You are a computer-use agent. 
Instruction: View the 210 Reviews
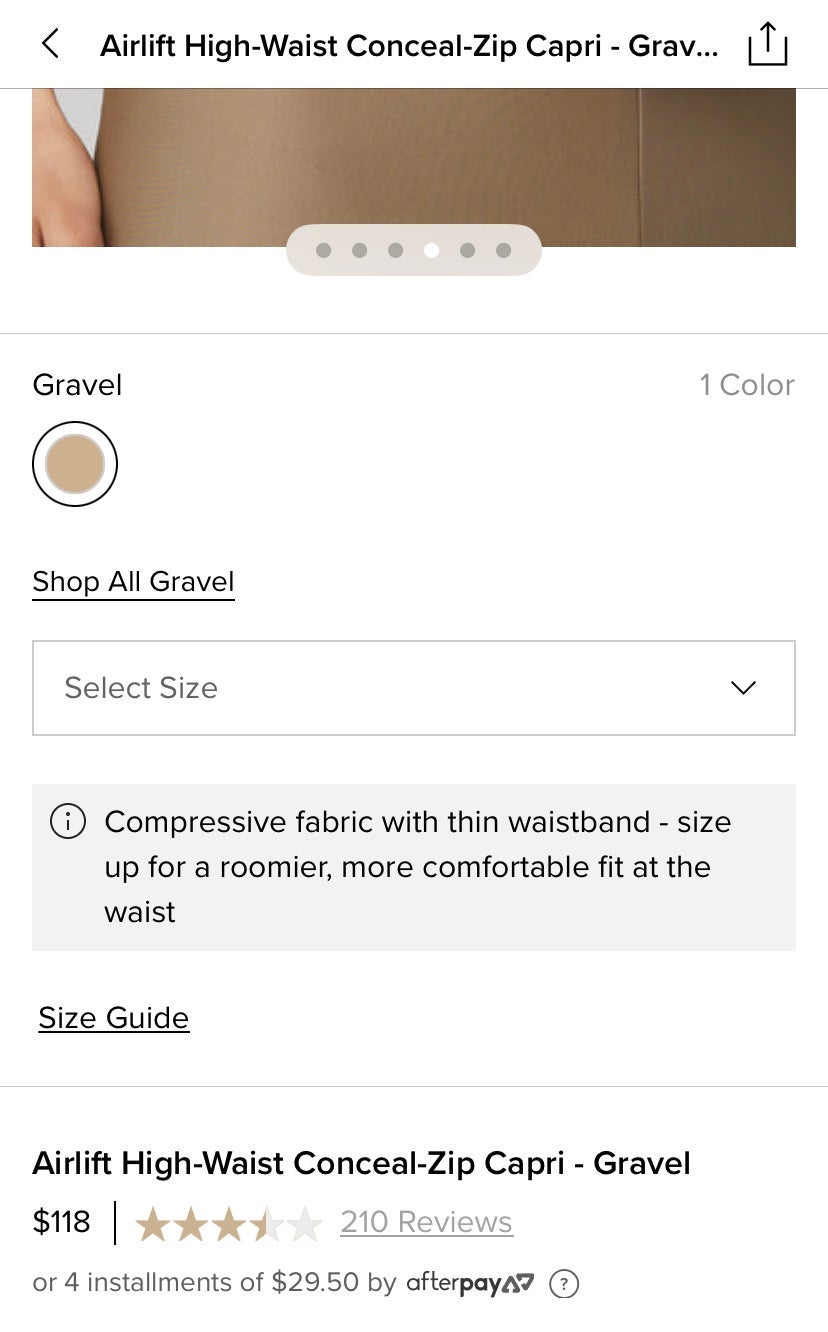point(426,1222)
